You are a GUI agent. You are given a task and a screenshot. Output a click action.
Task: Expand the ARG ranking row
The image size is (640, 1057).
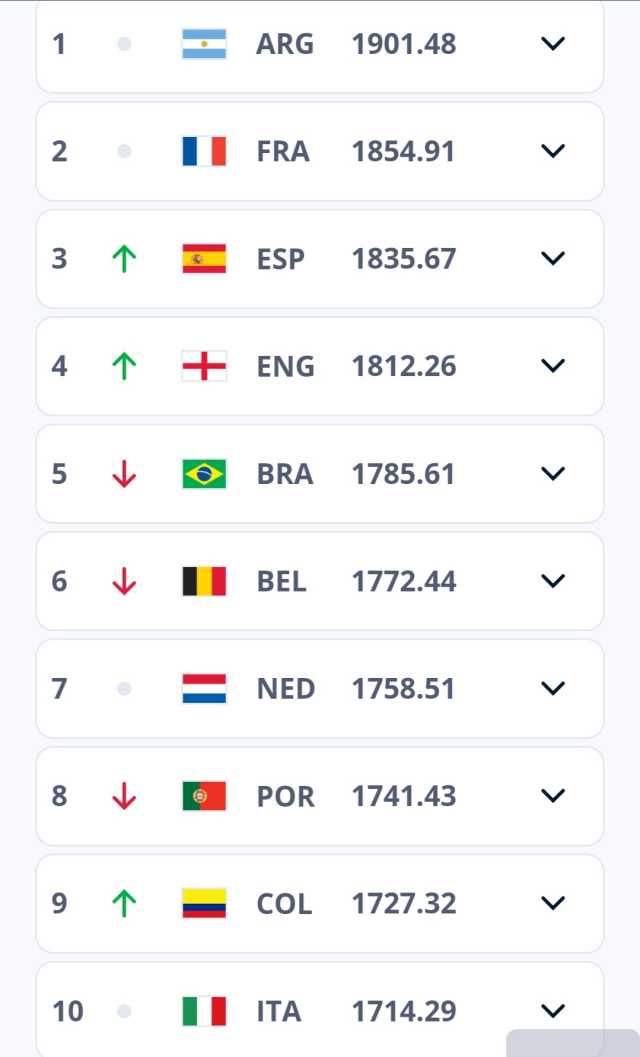(552, 44)
